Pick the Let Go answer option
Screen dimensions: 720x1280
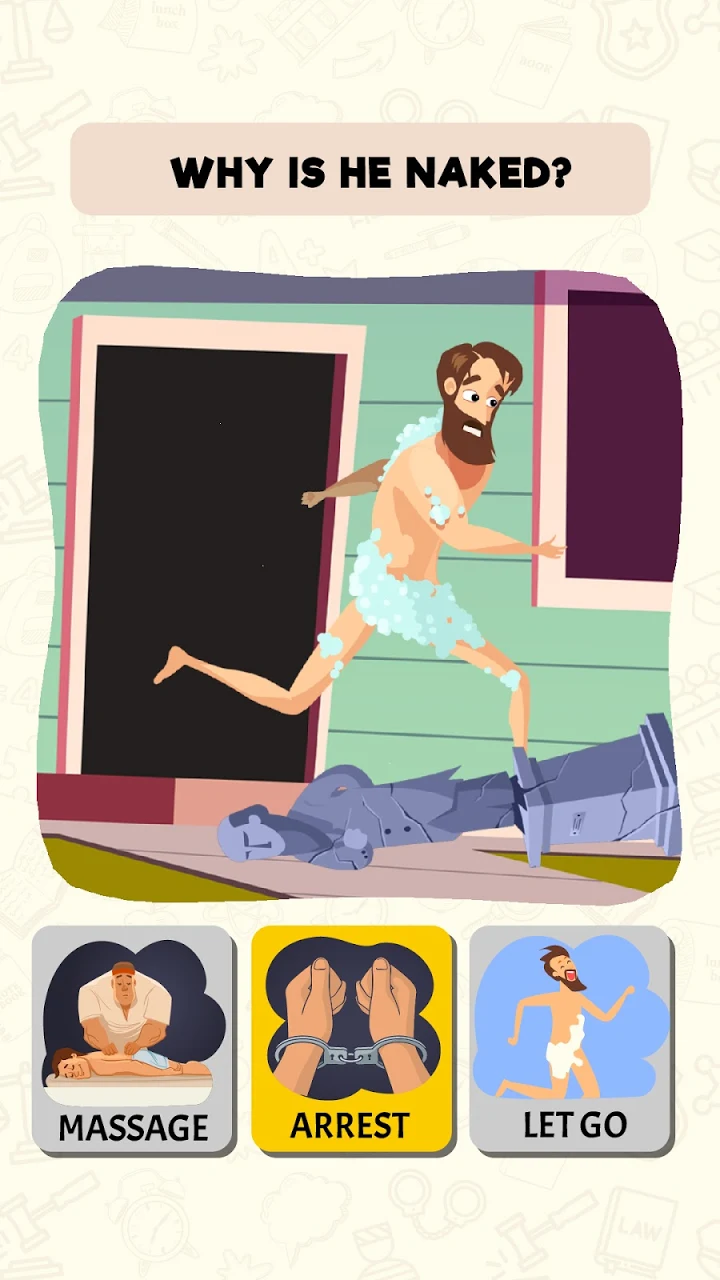(571, 1040)
